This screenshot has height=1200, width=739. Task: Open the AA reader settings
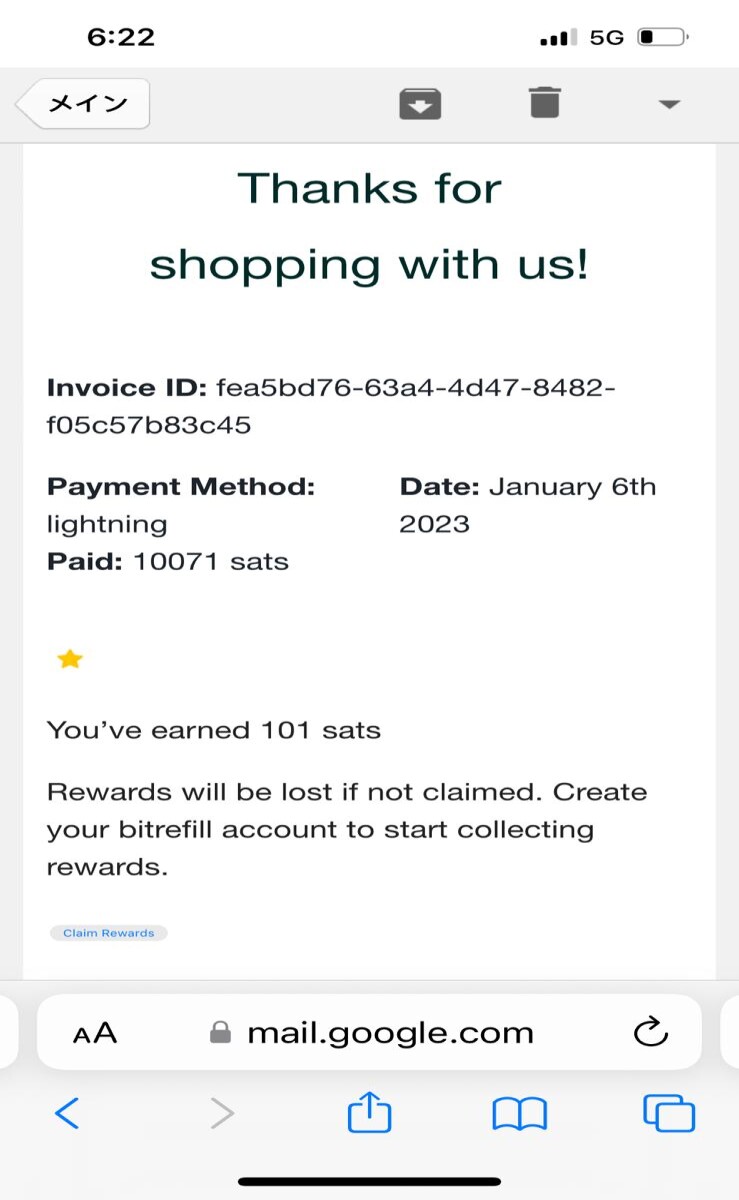(x=95, y=1033)
